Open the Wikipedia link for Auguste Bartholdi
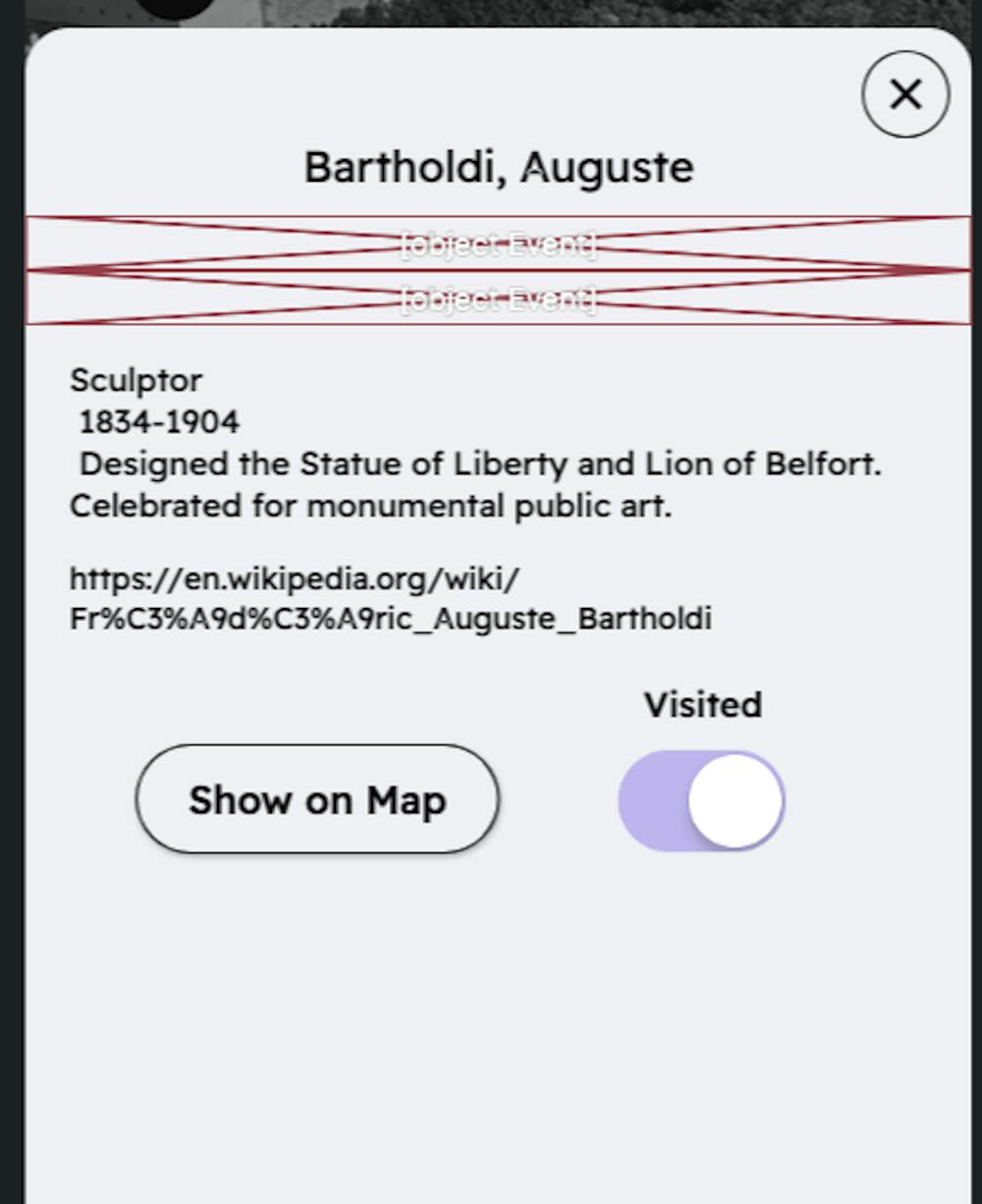 (390, 599)
